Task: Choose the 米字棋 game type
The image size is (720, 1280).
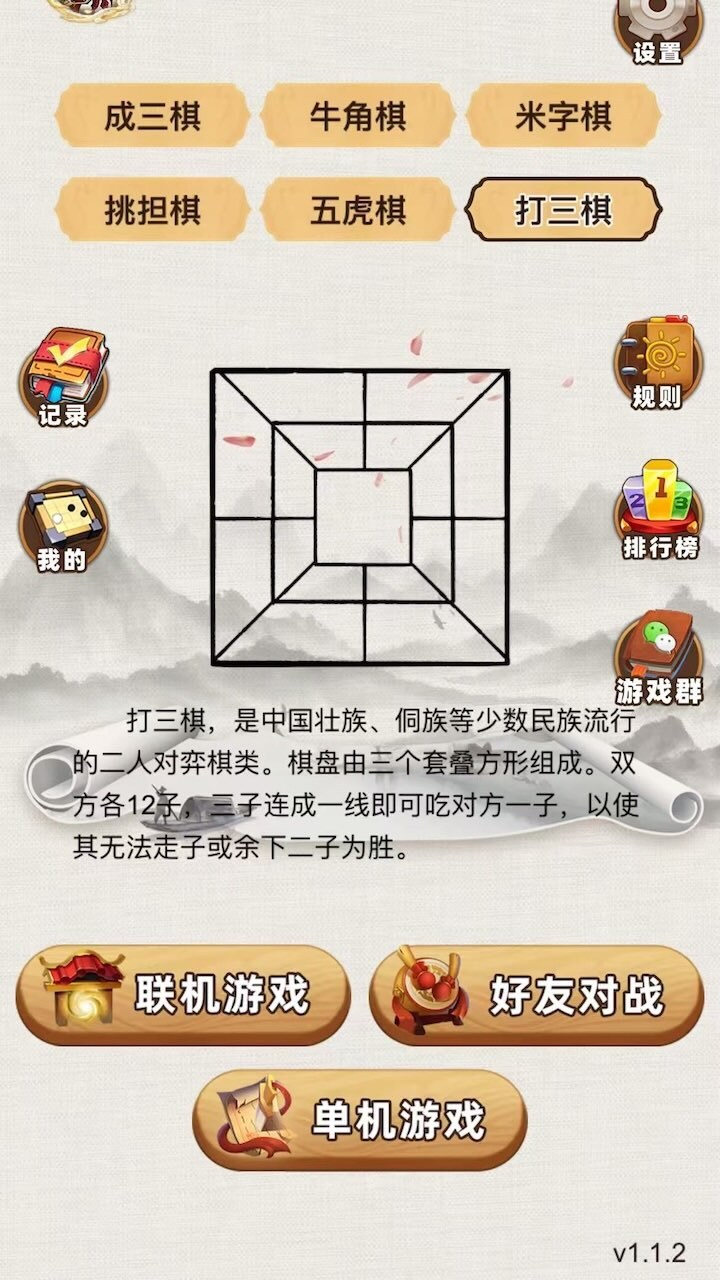Action: (x=563, y=117)
